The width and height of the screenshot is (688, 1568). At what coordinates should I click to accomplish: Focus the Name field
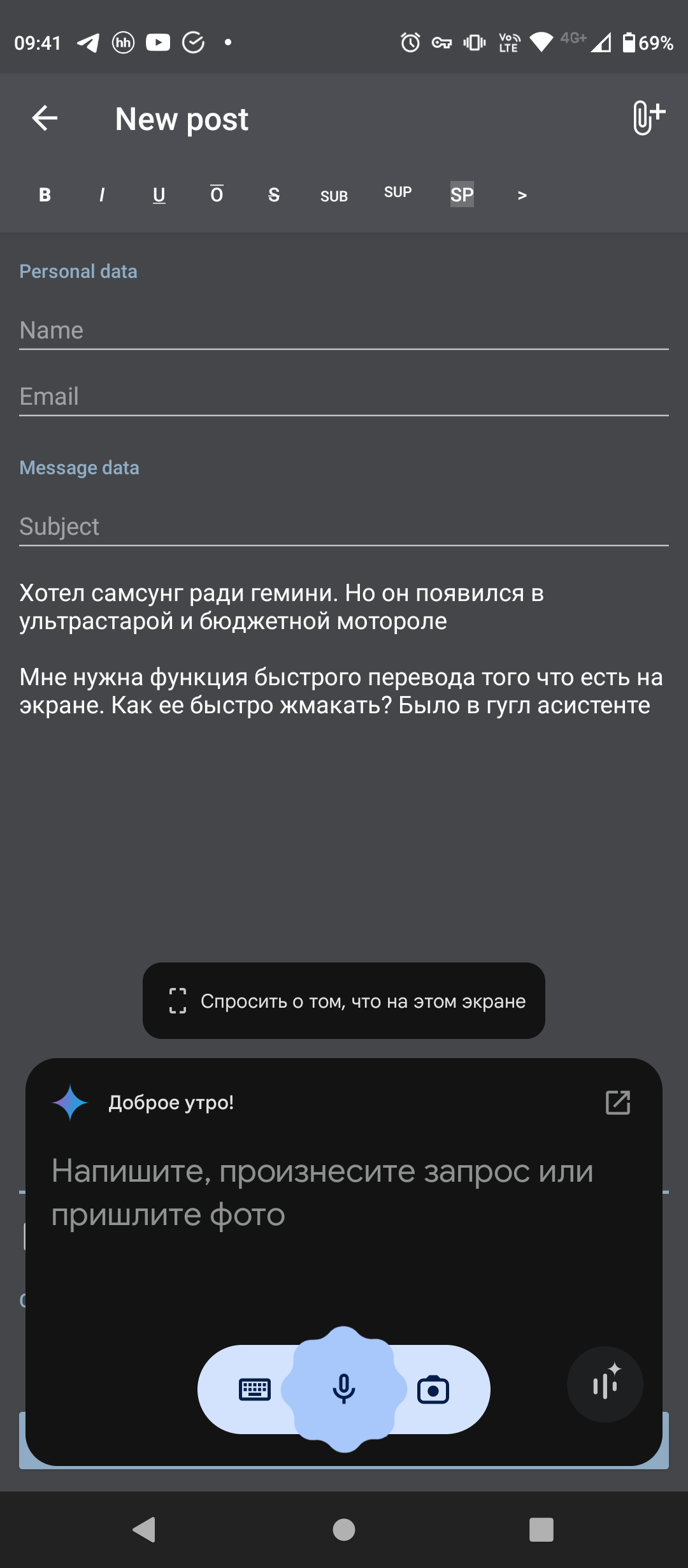[x=344, y=330]
